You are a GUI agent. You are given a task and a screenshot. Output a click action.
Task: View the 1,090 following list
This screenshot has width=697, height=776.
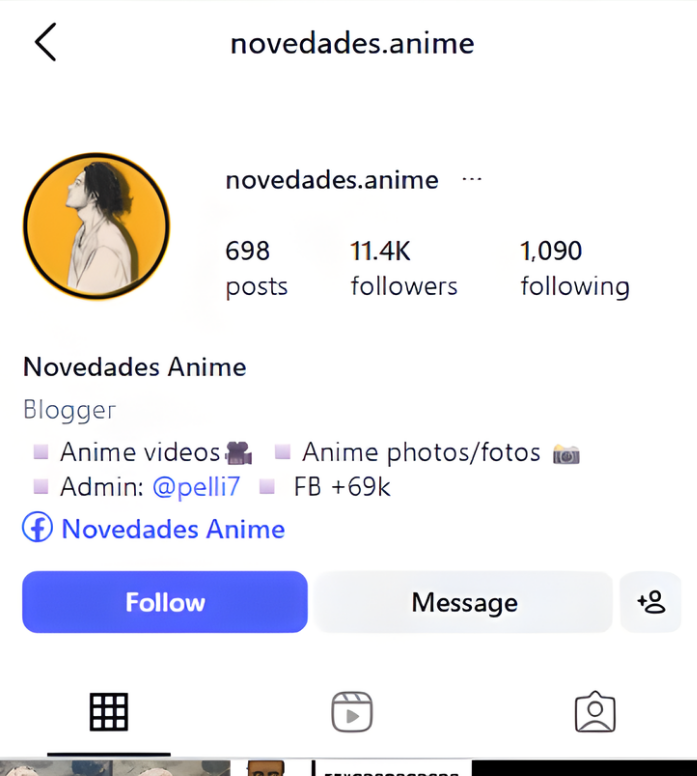[574, 268]
